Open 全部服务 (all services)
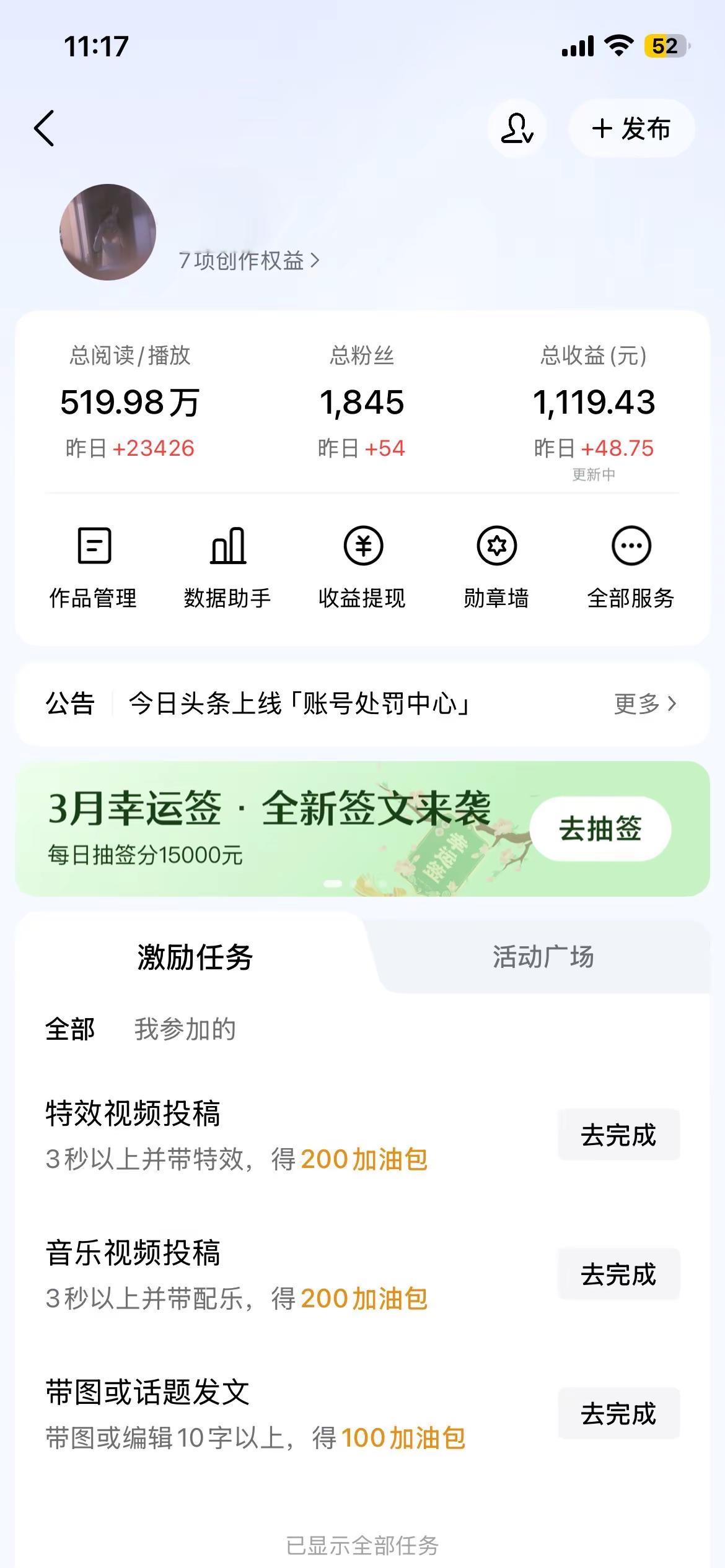Screen dimensions: 725x1568 tap(631, 567)
